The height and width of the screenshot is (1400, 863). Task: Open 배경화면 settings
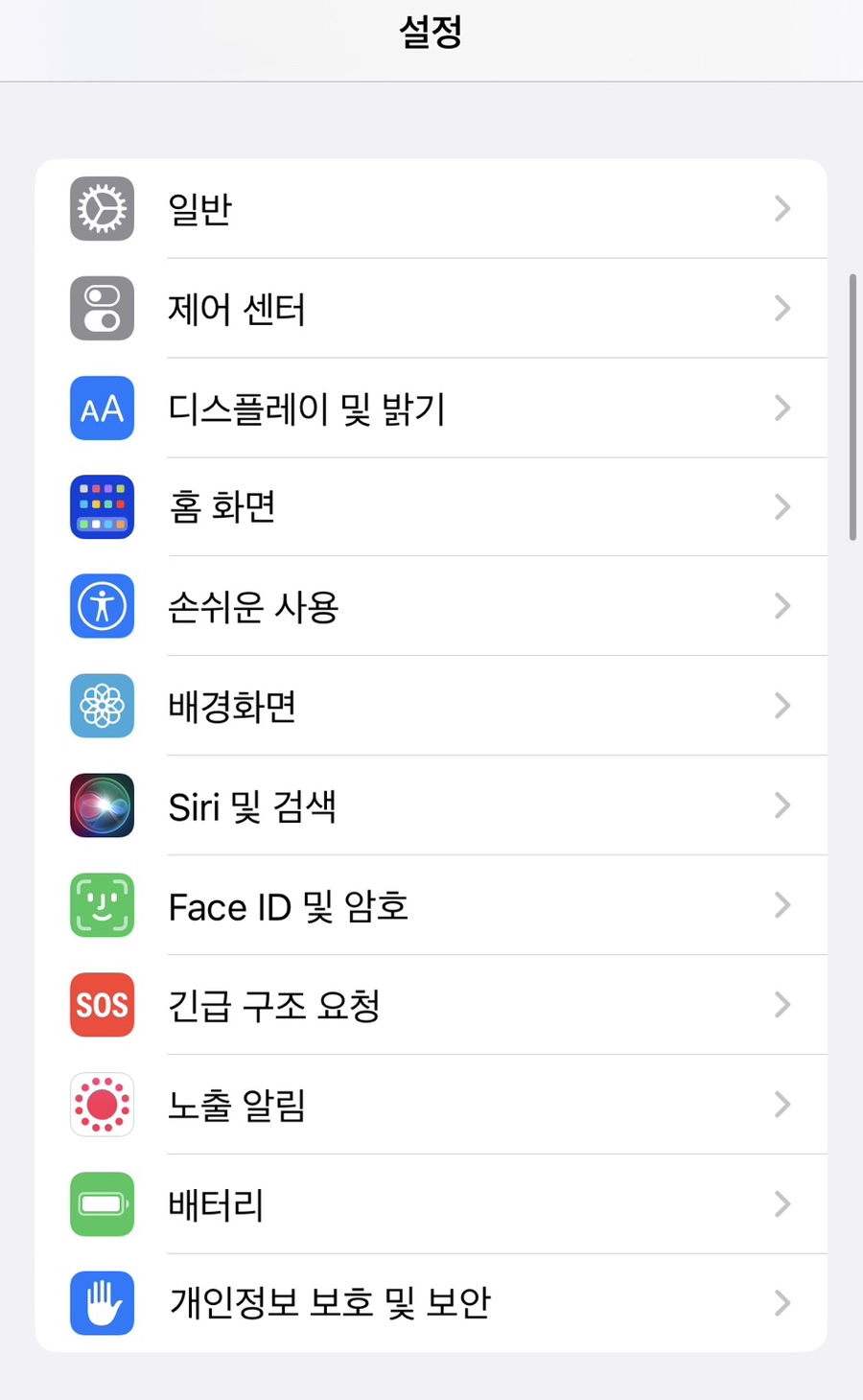coord(431,707)
